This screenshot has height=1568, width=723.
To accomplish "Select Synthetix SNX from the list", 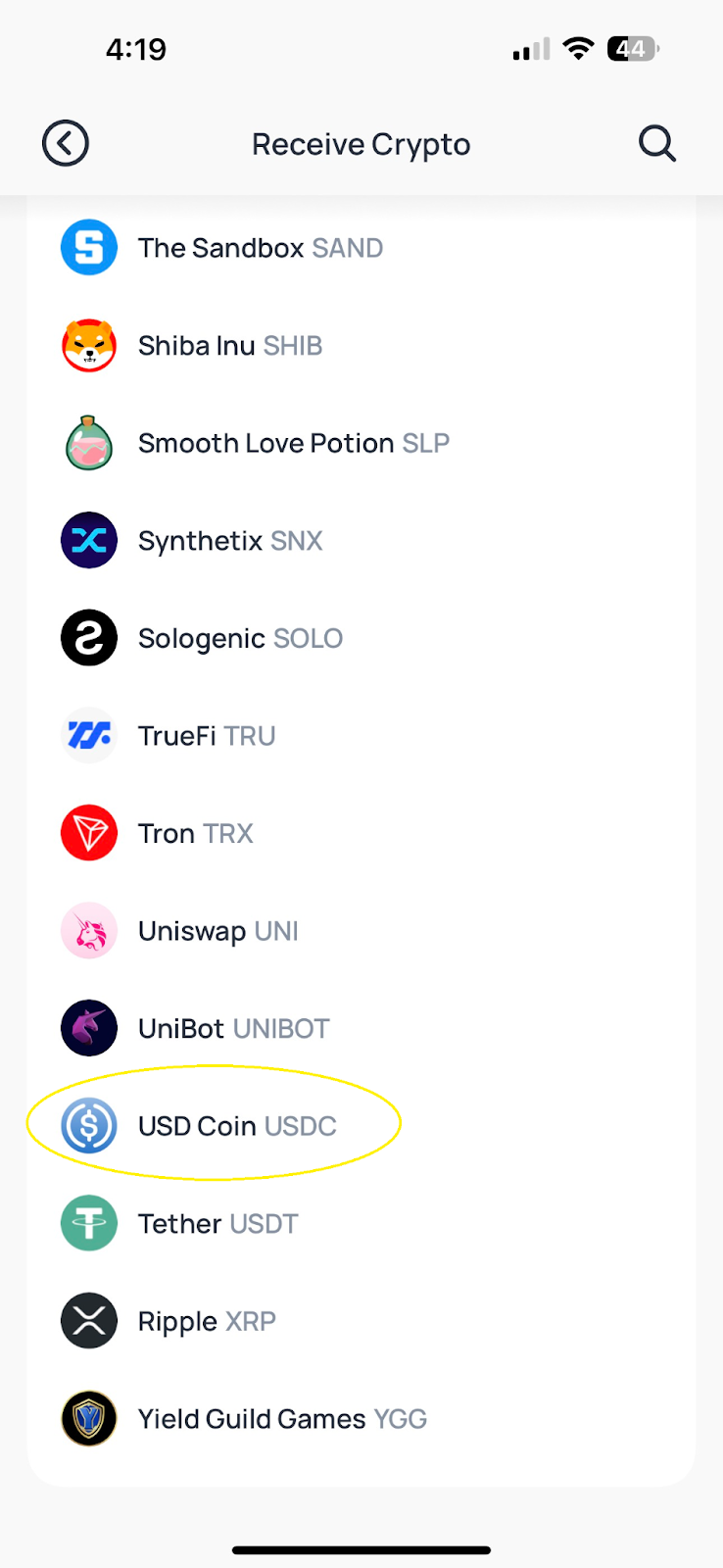I will point(361,541).
